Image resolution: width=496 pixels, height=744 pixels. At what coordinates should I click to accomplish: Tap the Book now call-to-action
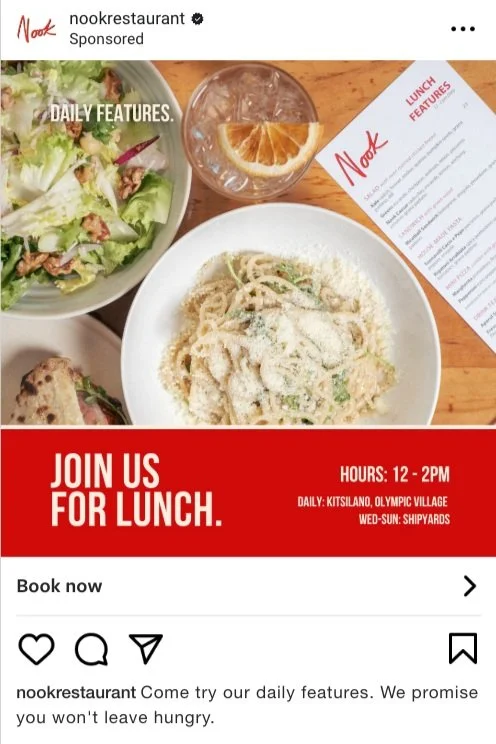pyautogui.click(x=248, y=586)
